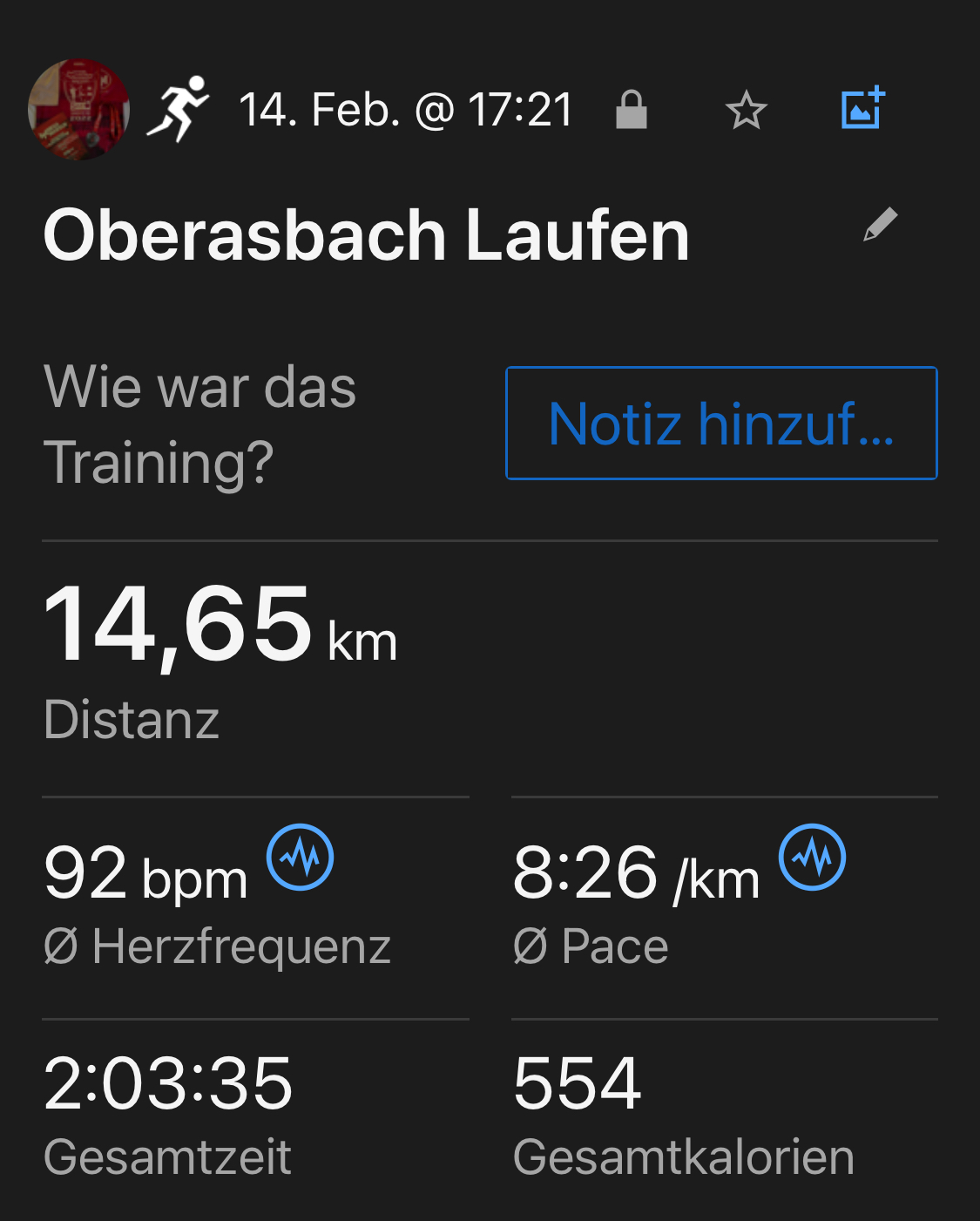Add a photo to this activity
980x1221 pixels.
click(x=862, y=109)
